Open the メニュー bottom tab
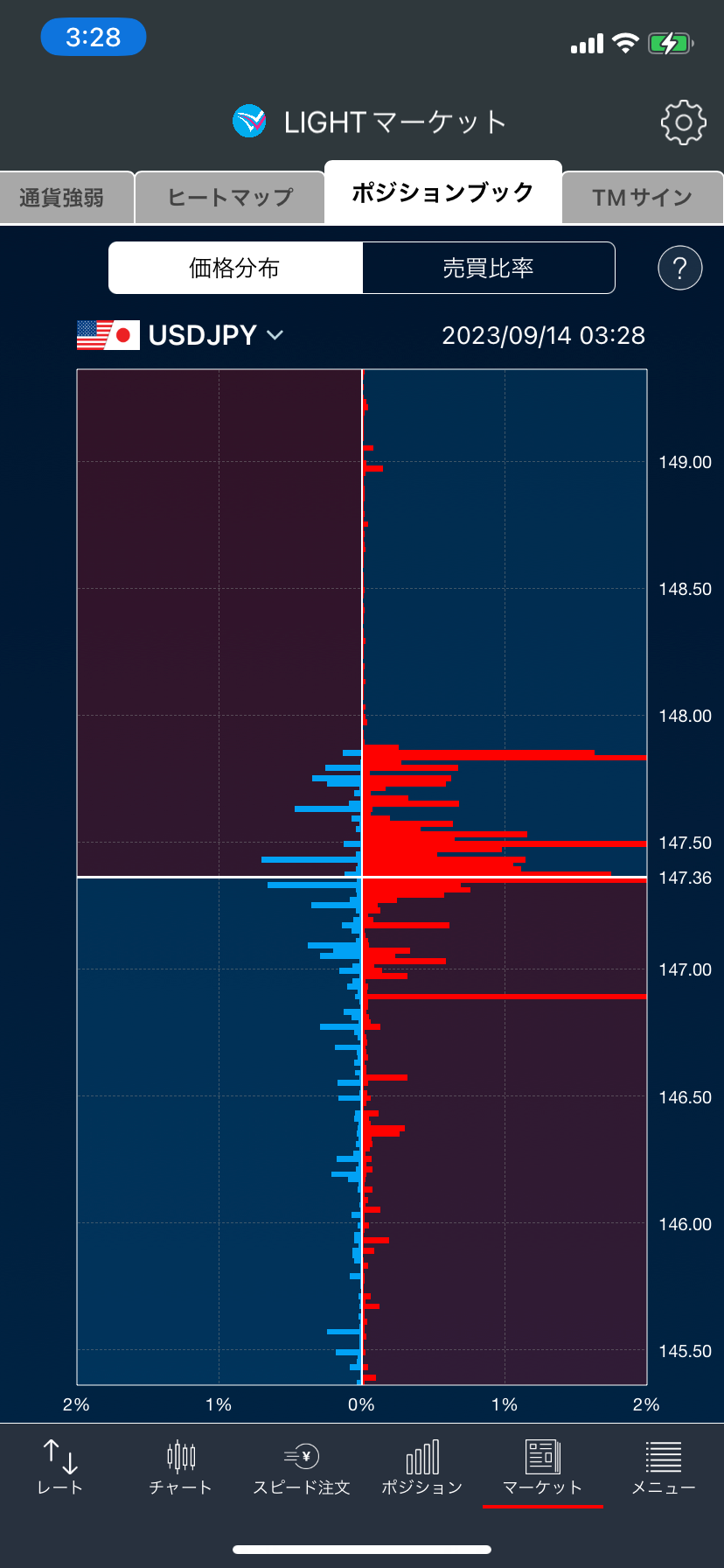 [664, 1467]
